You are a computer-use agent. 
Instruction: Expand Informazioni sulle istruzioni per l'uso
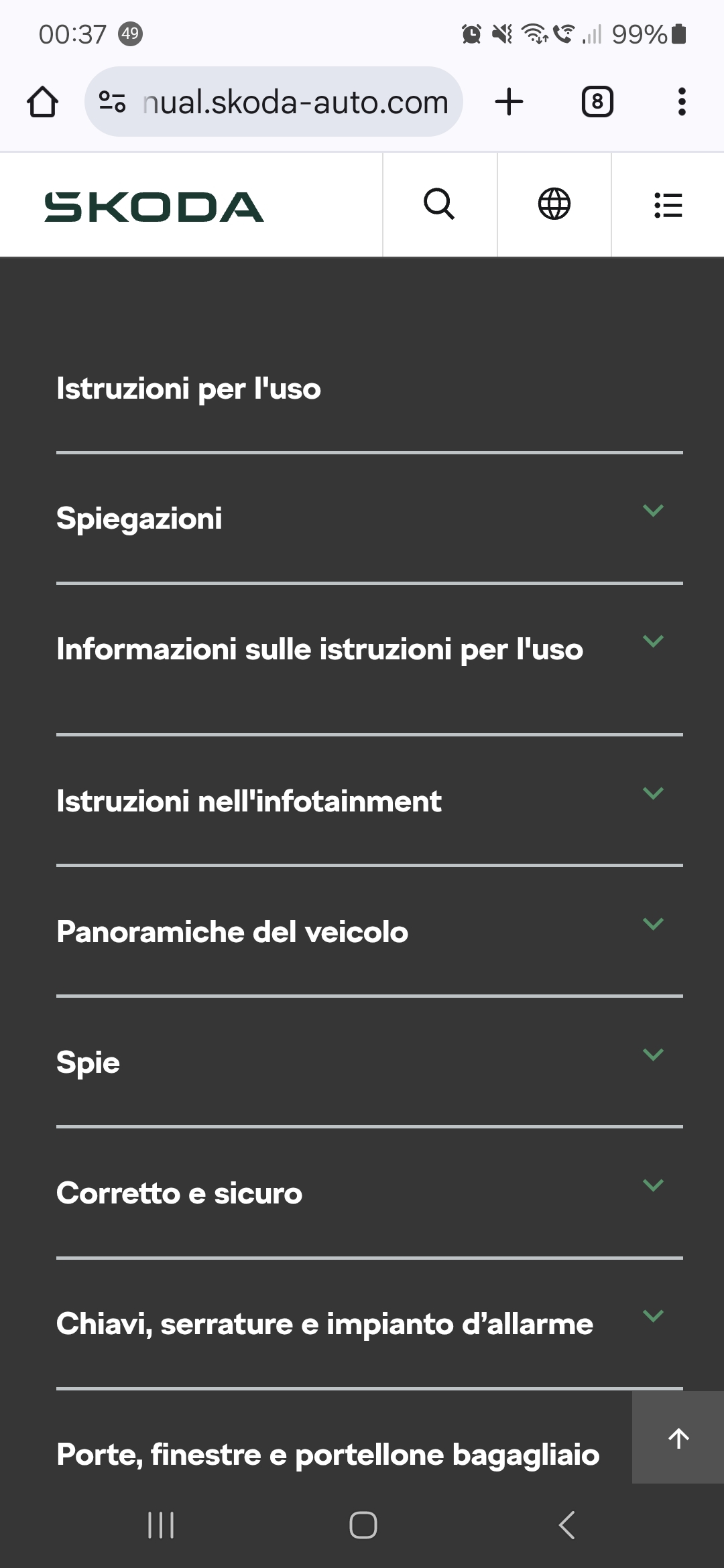click(x=369, y=660)
